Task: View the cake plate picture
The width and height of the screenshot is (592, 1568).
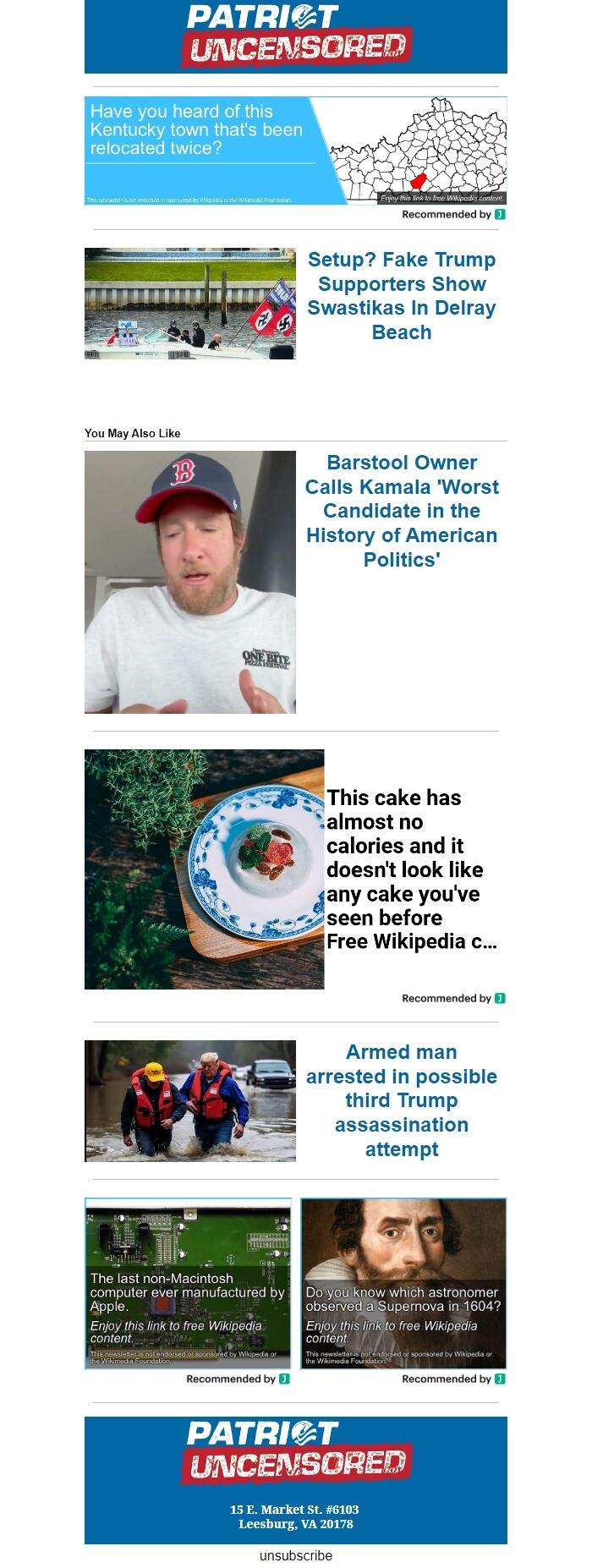Action: click(204, 869)
